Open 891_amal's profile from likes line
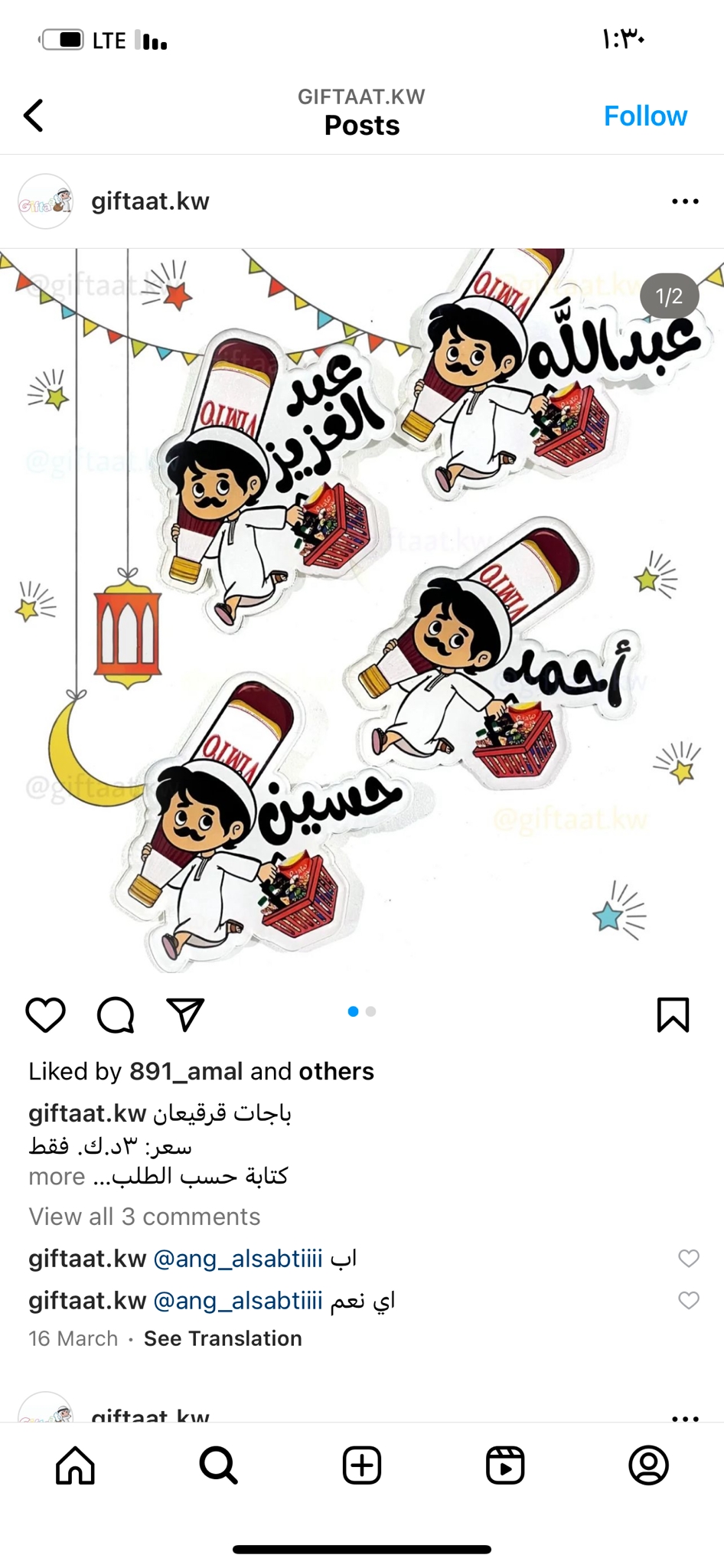 (x=186, y=1071)
